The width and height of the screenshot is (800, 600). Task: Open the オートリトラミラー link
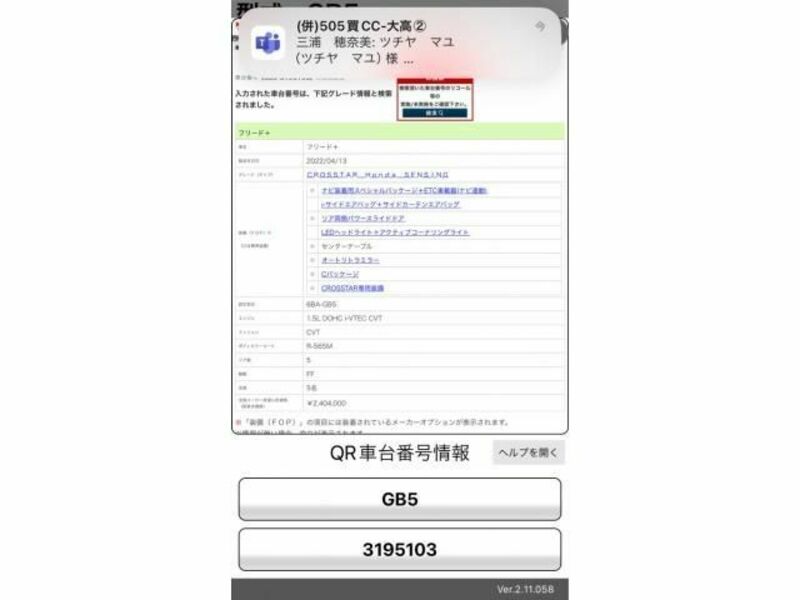click(x=353, y=260)
